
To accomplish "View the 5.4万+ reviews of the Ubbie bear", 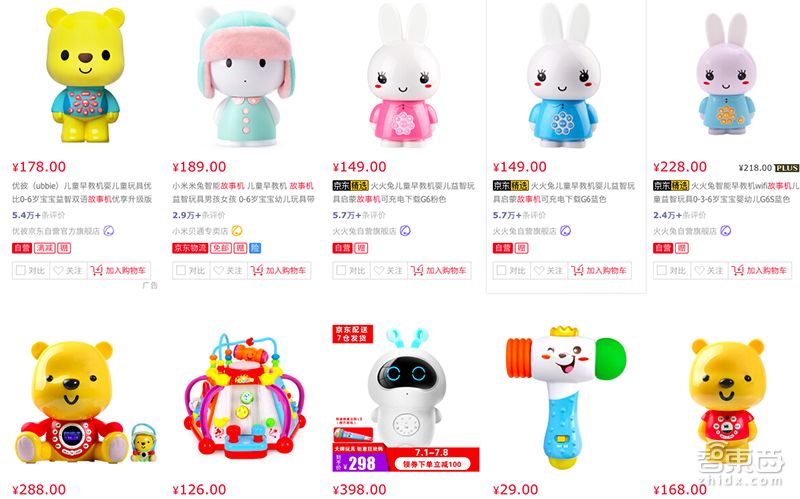I will 24,215.
